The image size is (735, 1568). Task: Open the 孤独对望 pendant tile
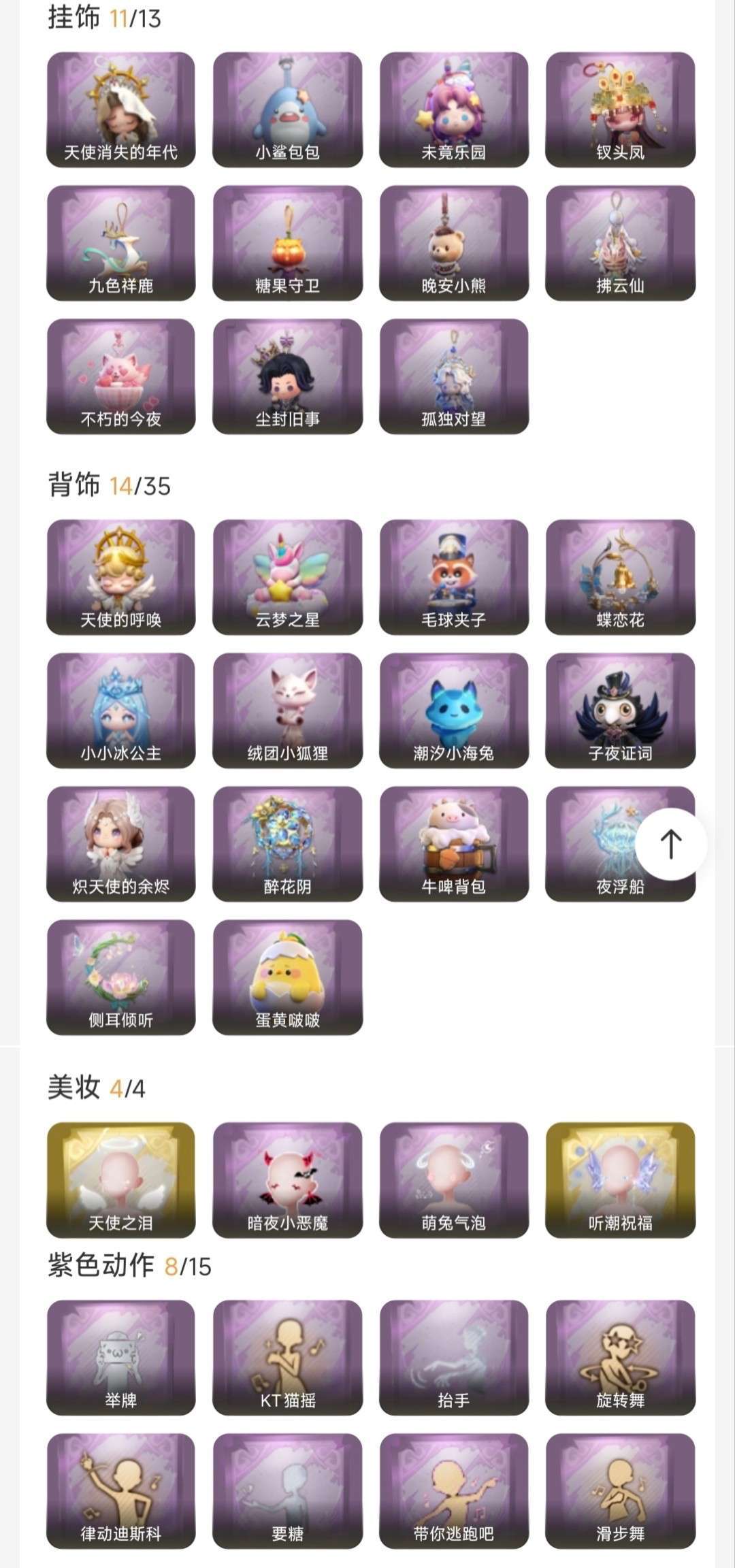click(454, 376)
